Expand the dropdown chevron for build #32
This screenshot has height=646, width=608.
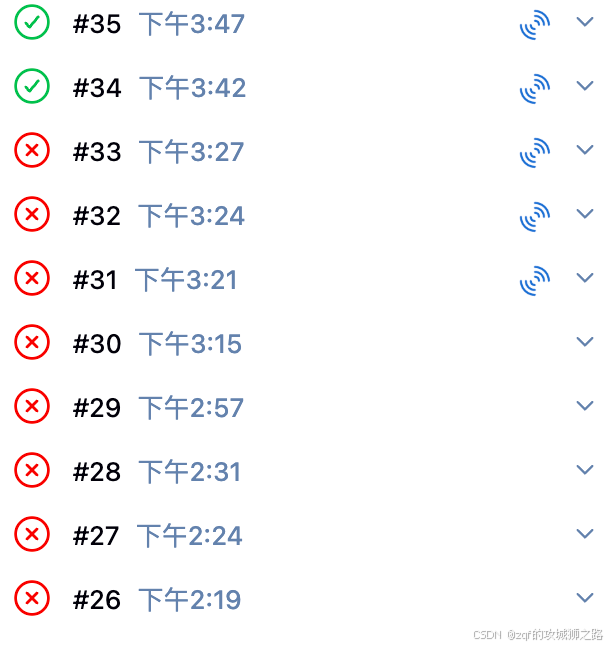[585, 213]
